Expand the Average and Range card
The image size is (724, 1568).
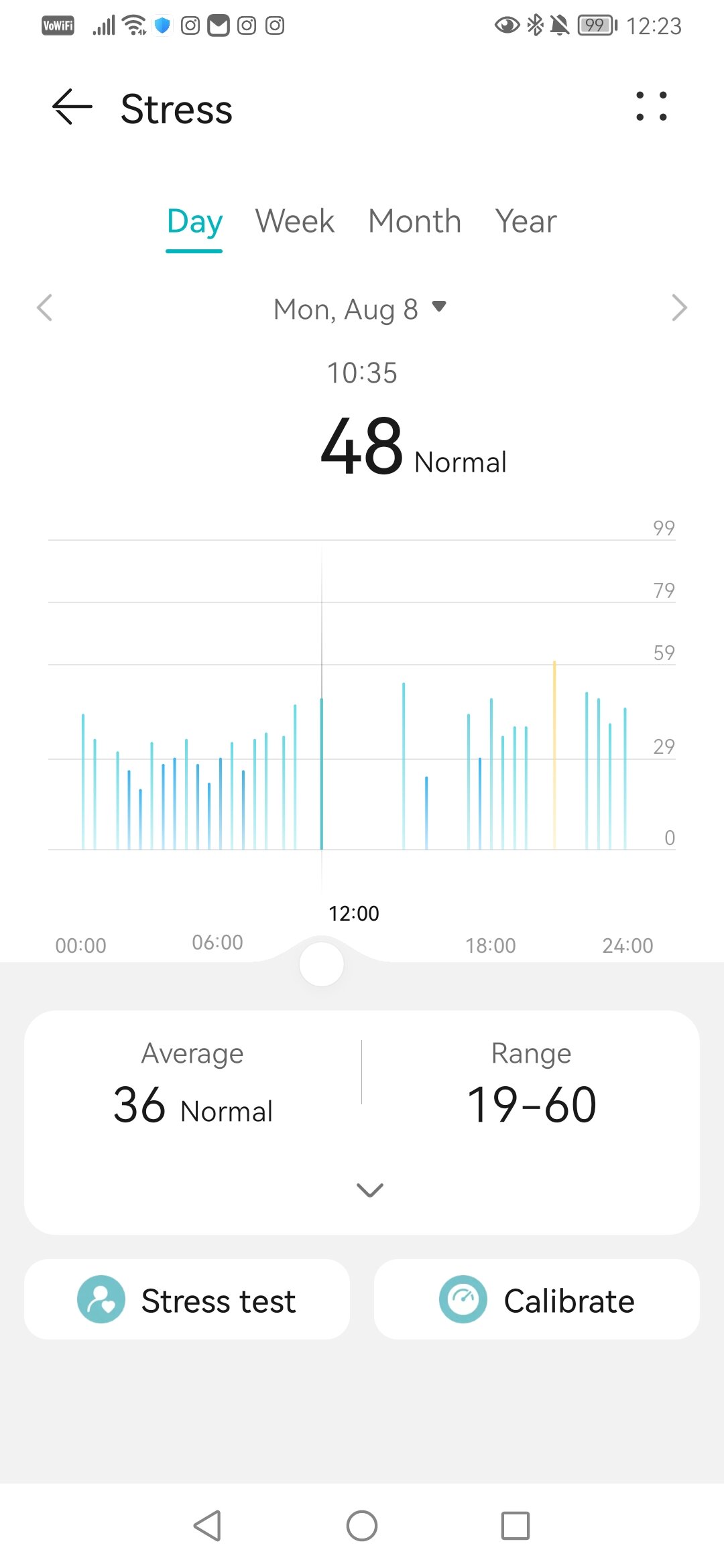[369, 1190]
